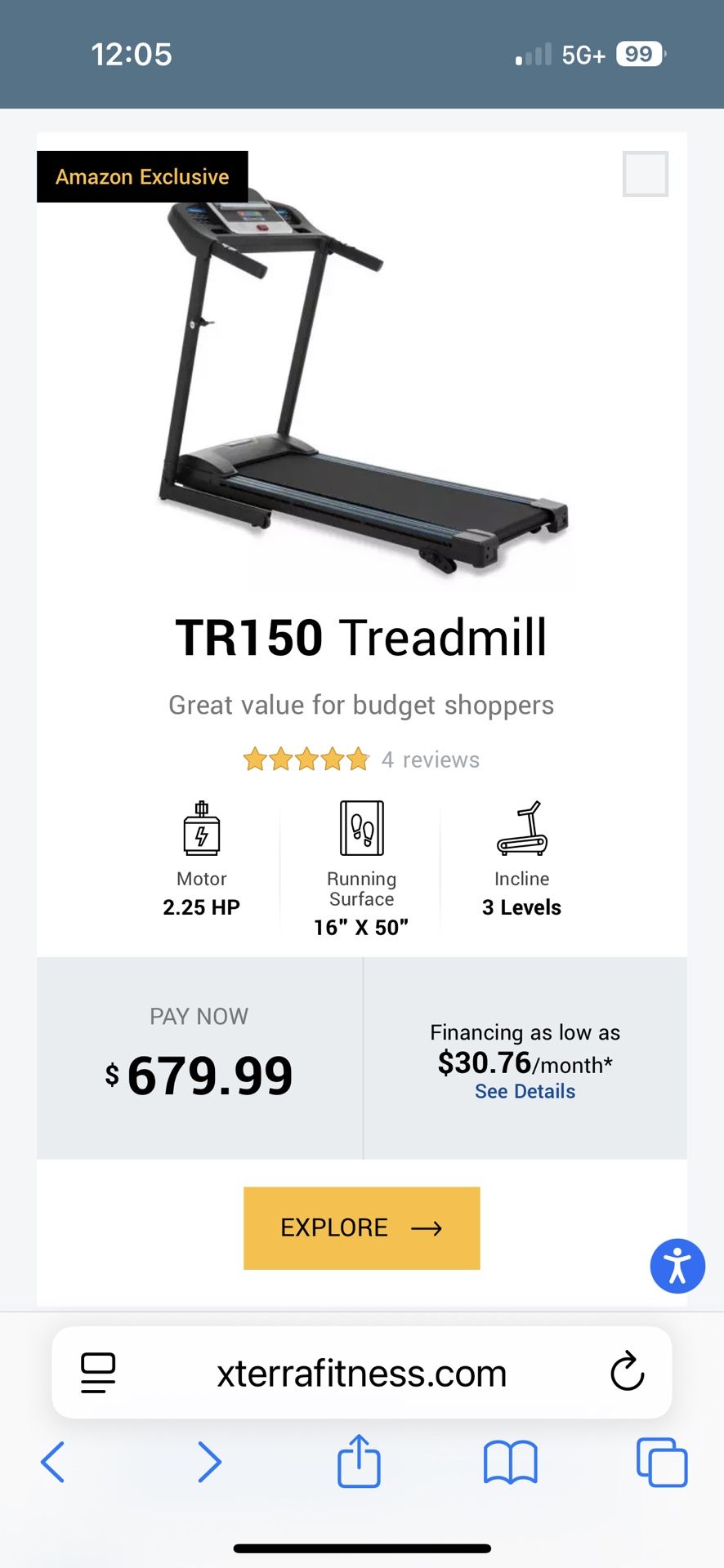Tap the Motor spec icon
Screen dimensions: 724x1568
click(x=201, y=829)
